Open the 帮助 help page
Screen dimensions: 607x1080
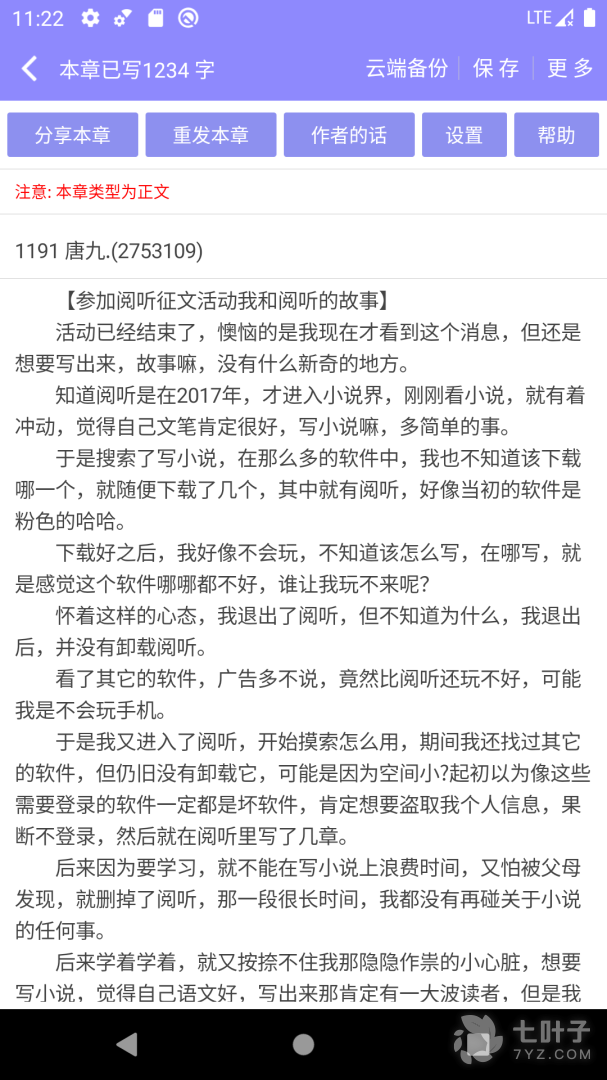click(556, 135)
